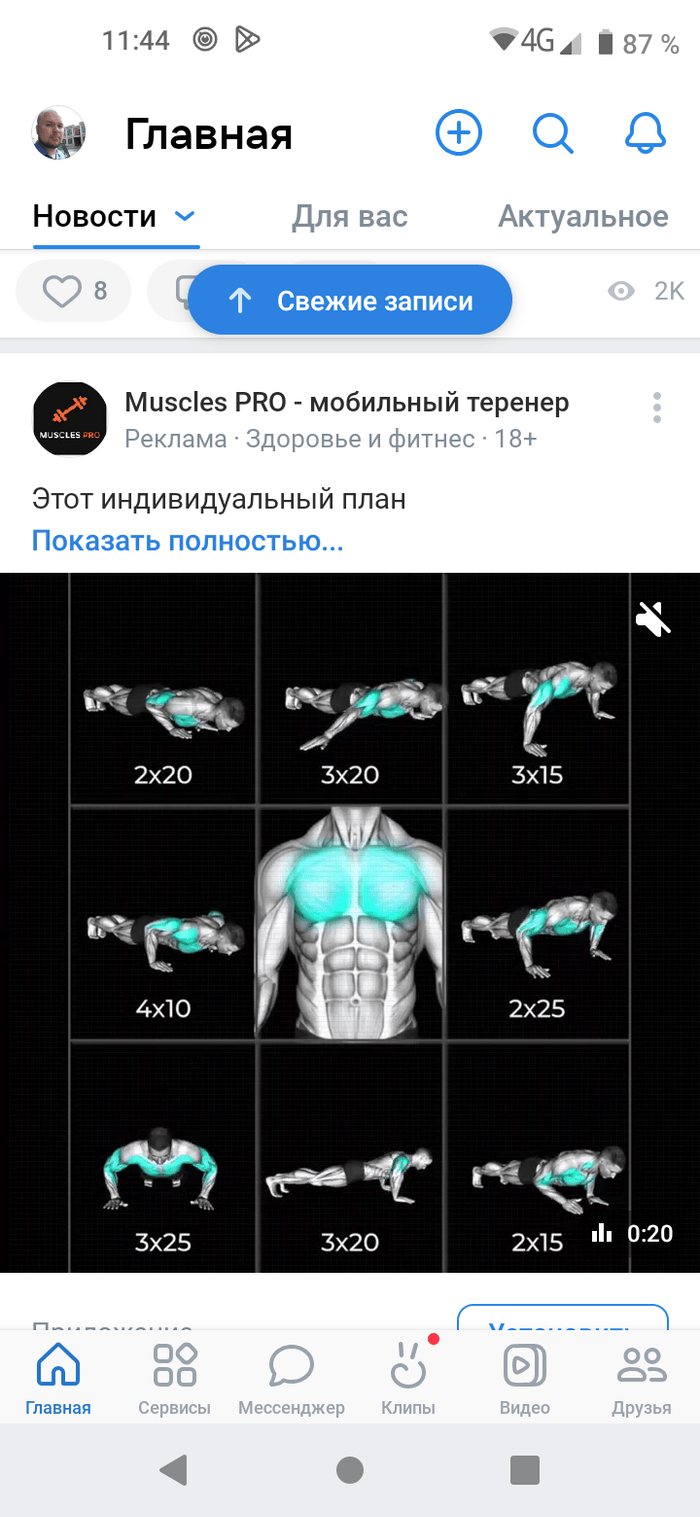700x1517 pixels.
Task: Open Muscles PRO advertiser page
Action: point(346,403)
